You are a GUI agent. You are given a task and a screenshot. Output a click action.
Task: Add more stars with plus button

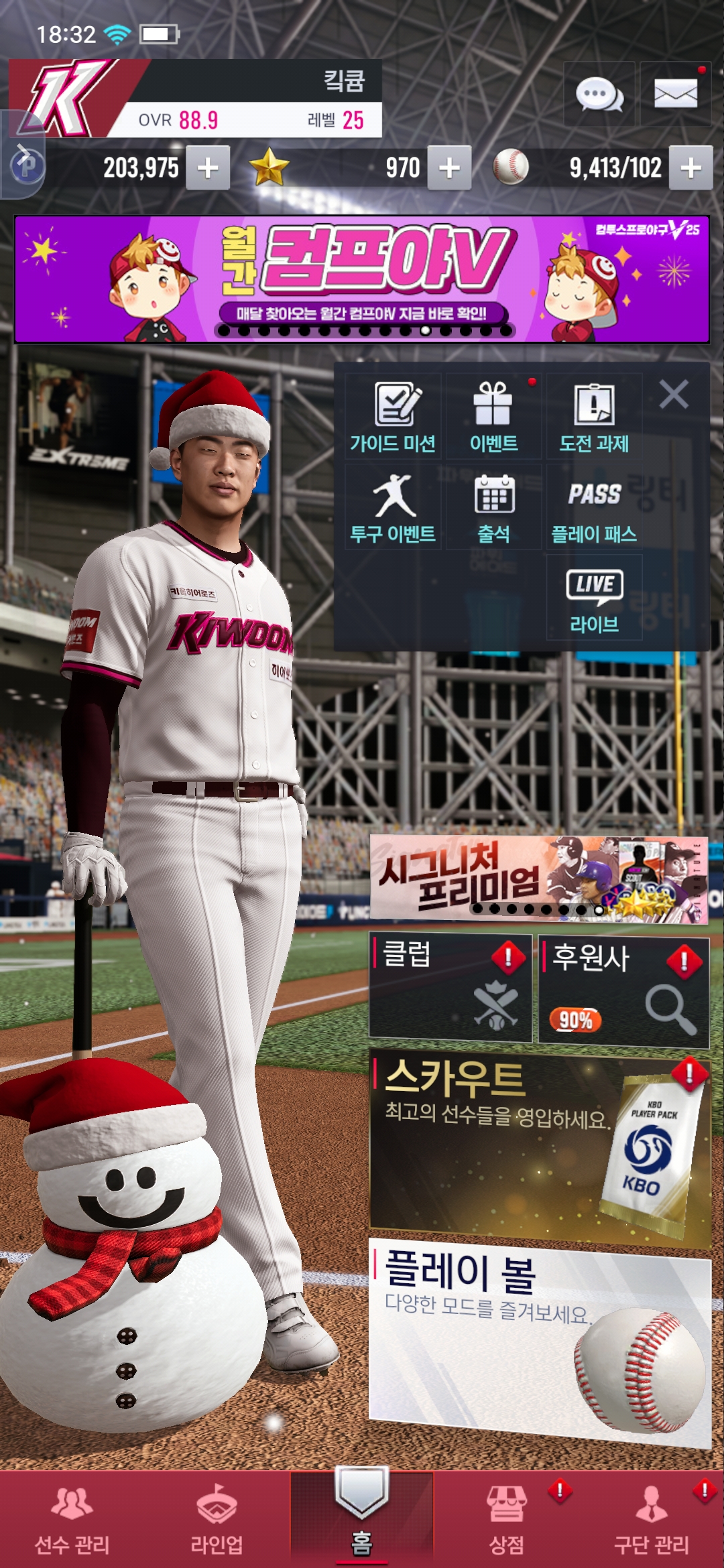tap(449, 168)
